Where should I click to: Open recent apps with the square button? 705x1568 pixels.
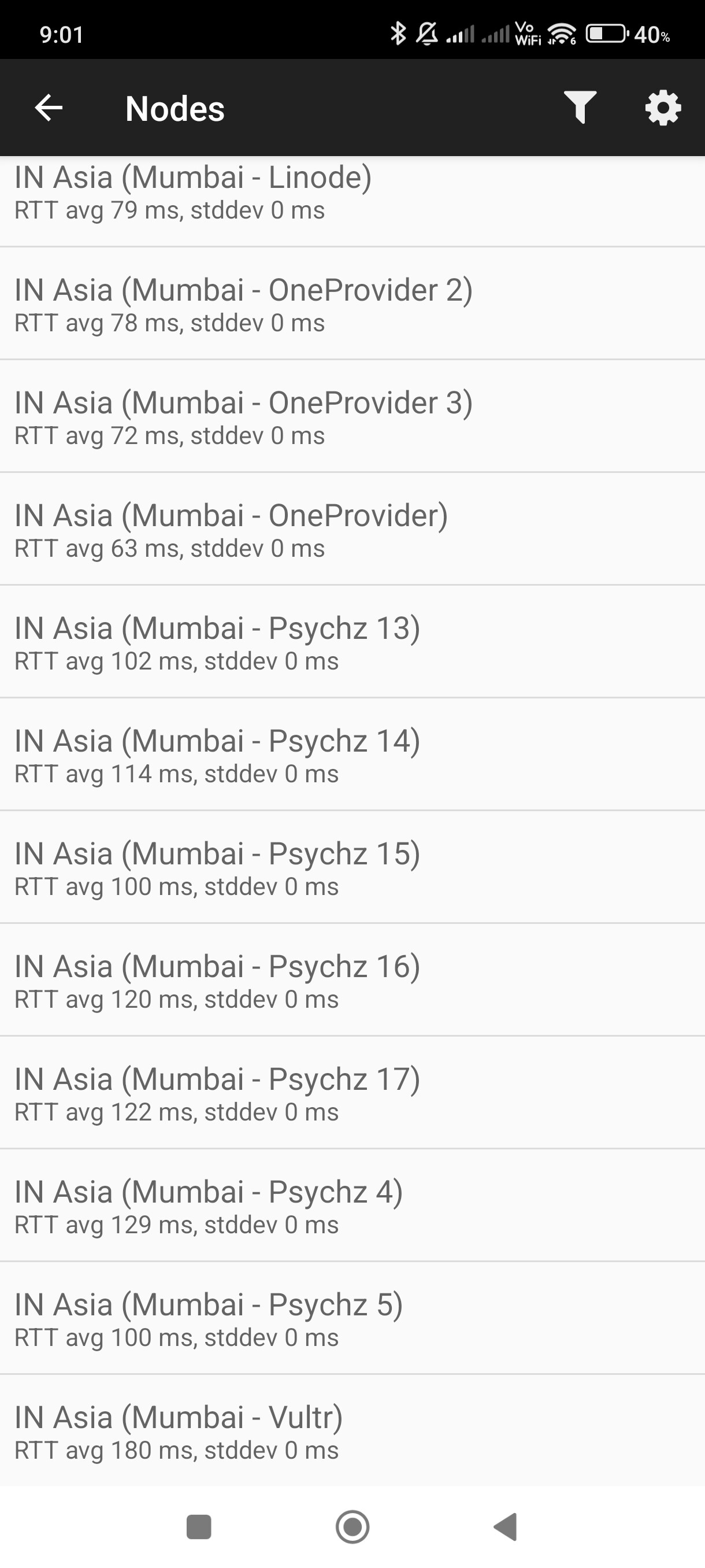199,1526
